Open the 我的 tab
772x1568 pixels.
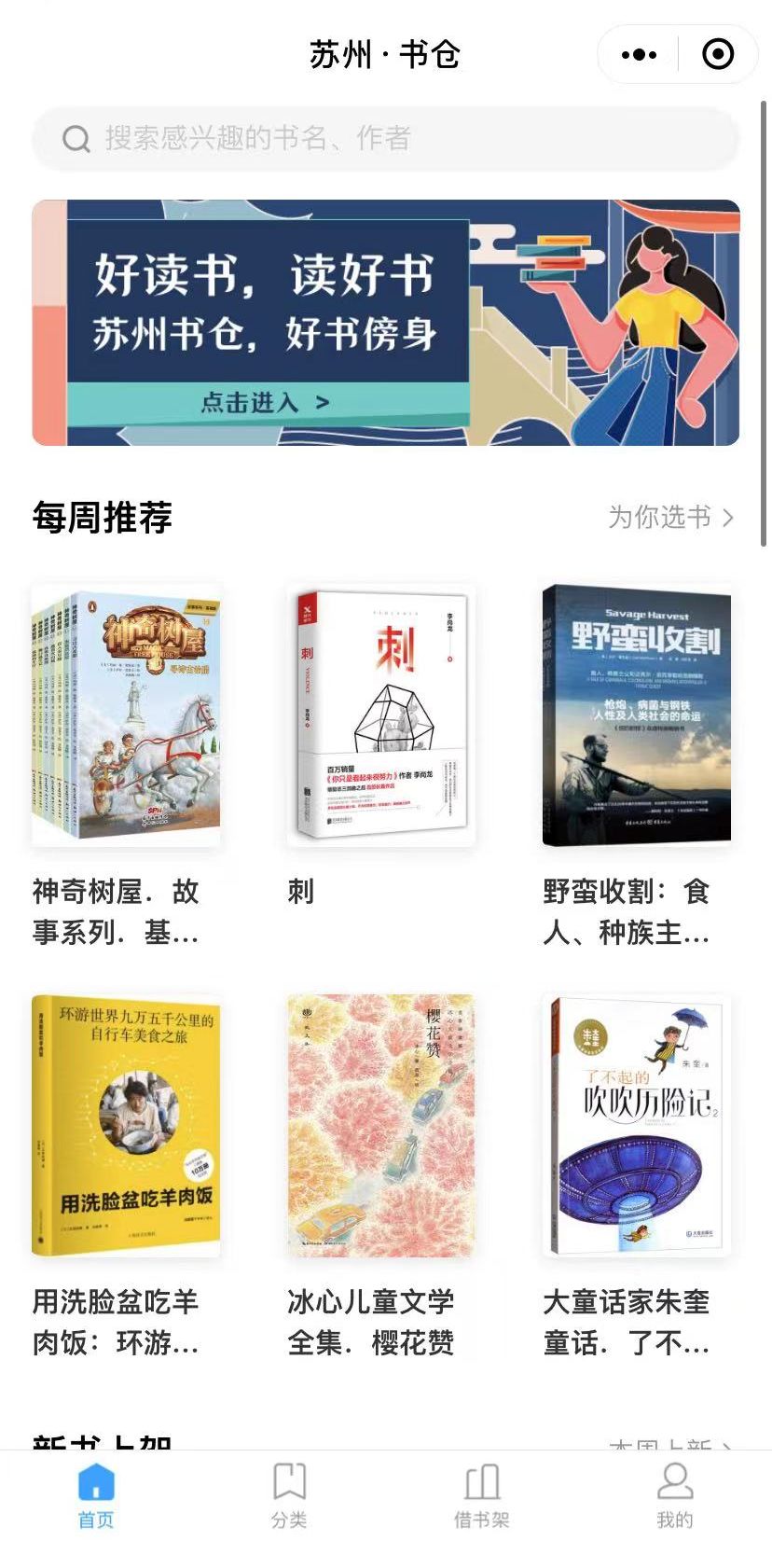pos(675,1495)
